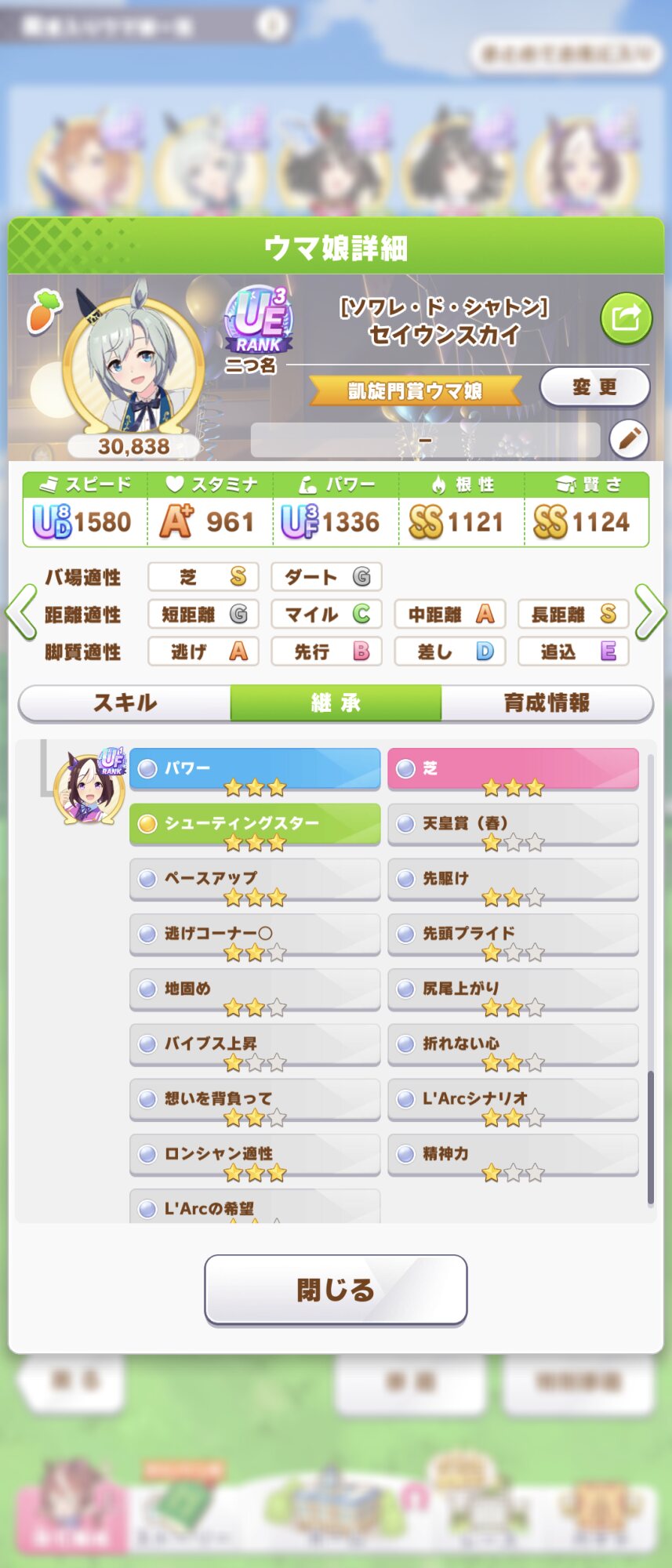The image size is (672, 1568).
Task: Tap the ペースアップ factor row
Action: 255,879
